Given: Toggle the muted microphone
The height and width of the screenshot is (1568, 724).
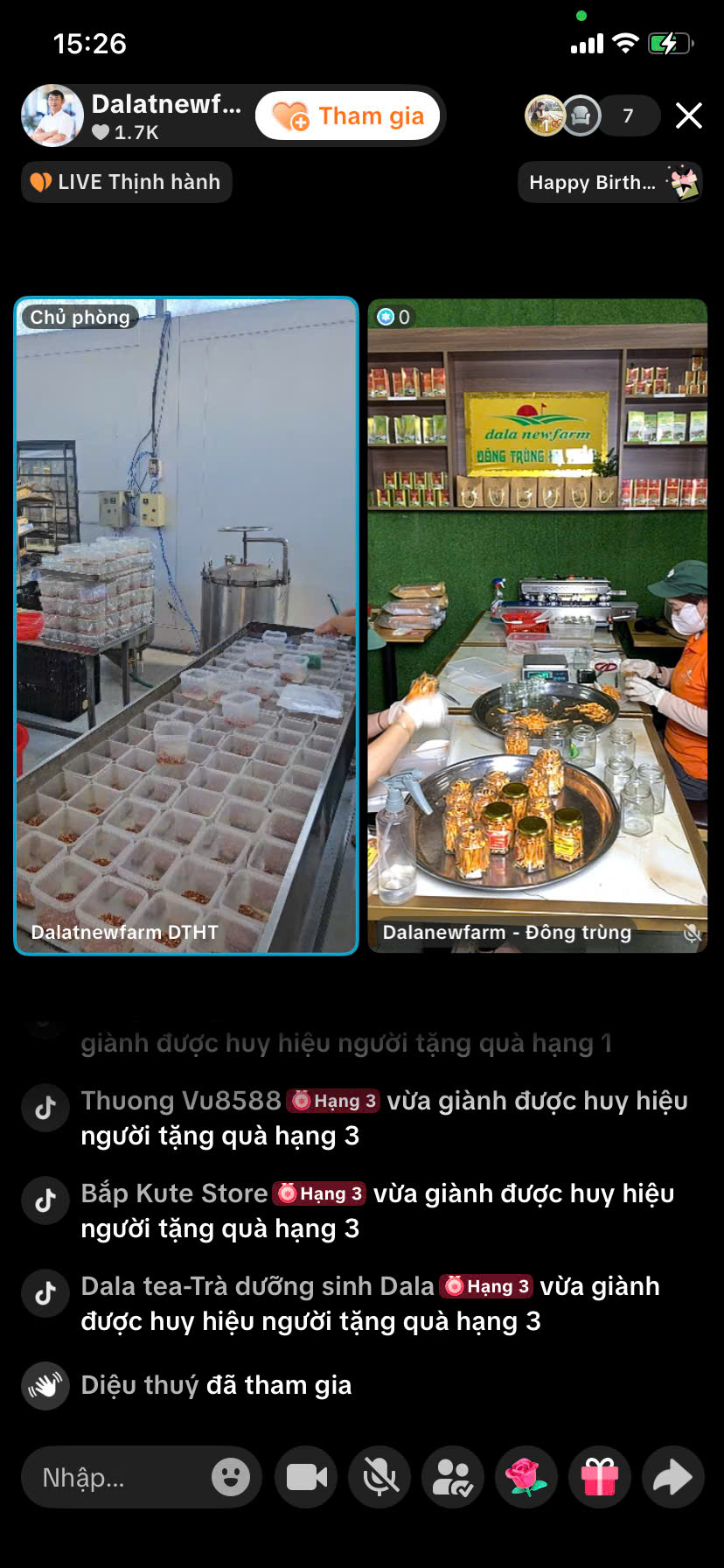Looking at the screenshot, I should click(379, 1478).
